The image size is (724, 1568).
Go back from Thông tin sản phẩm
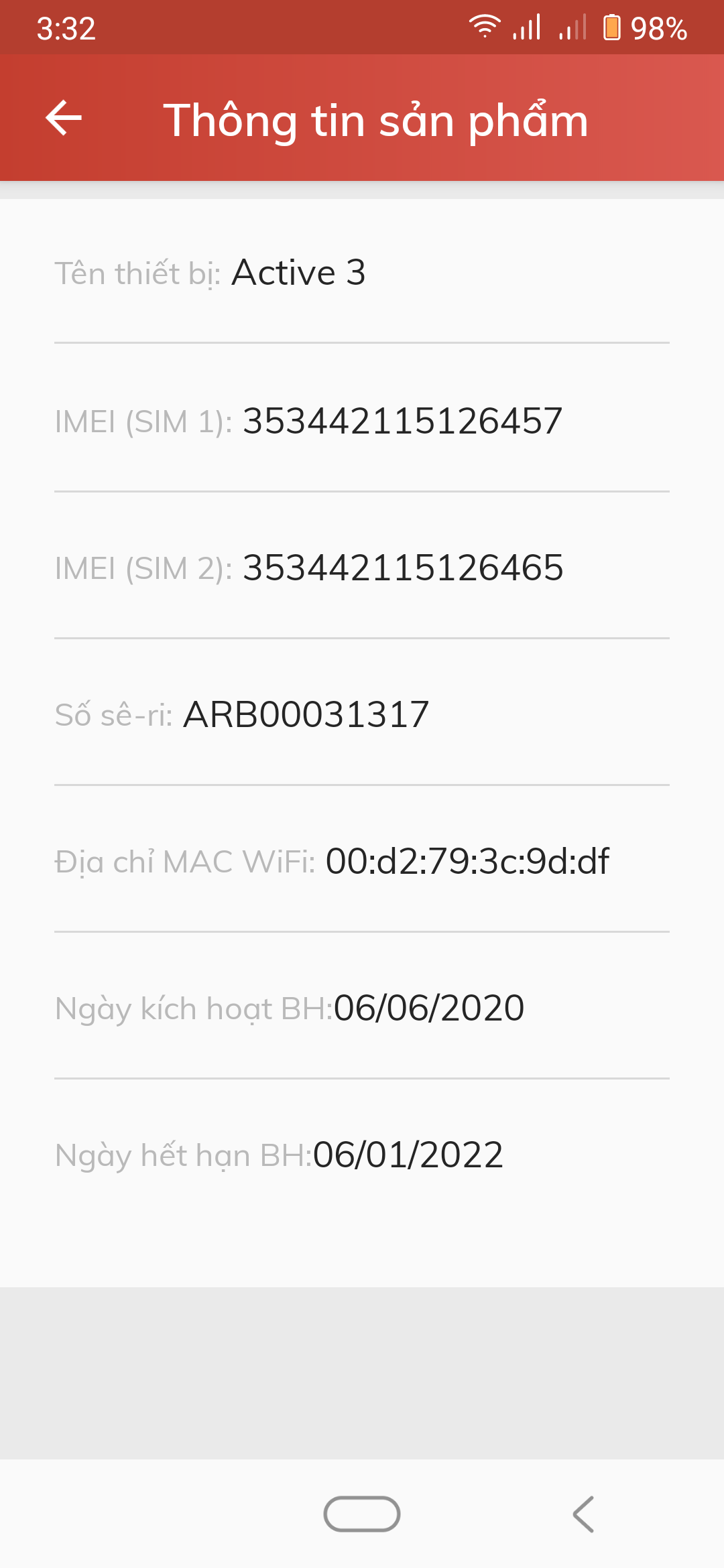tap(64, 118)
